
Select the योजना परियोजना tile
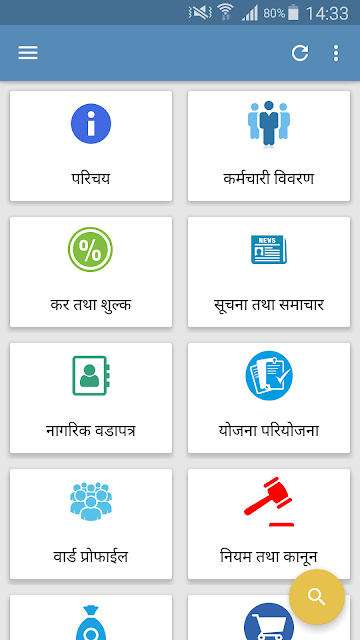pyautogui.click(x=269, y=398)
